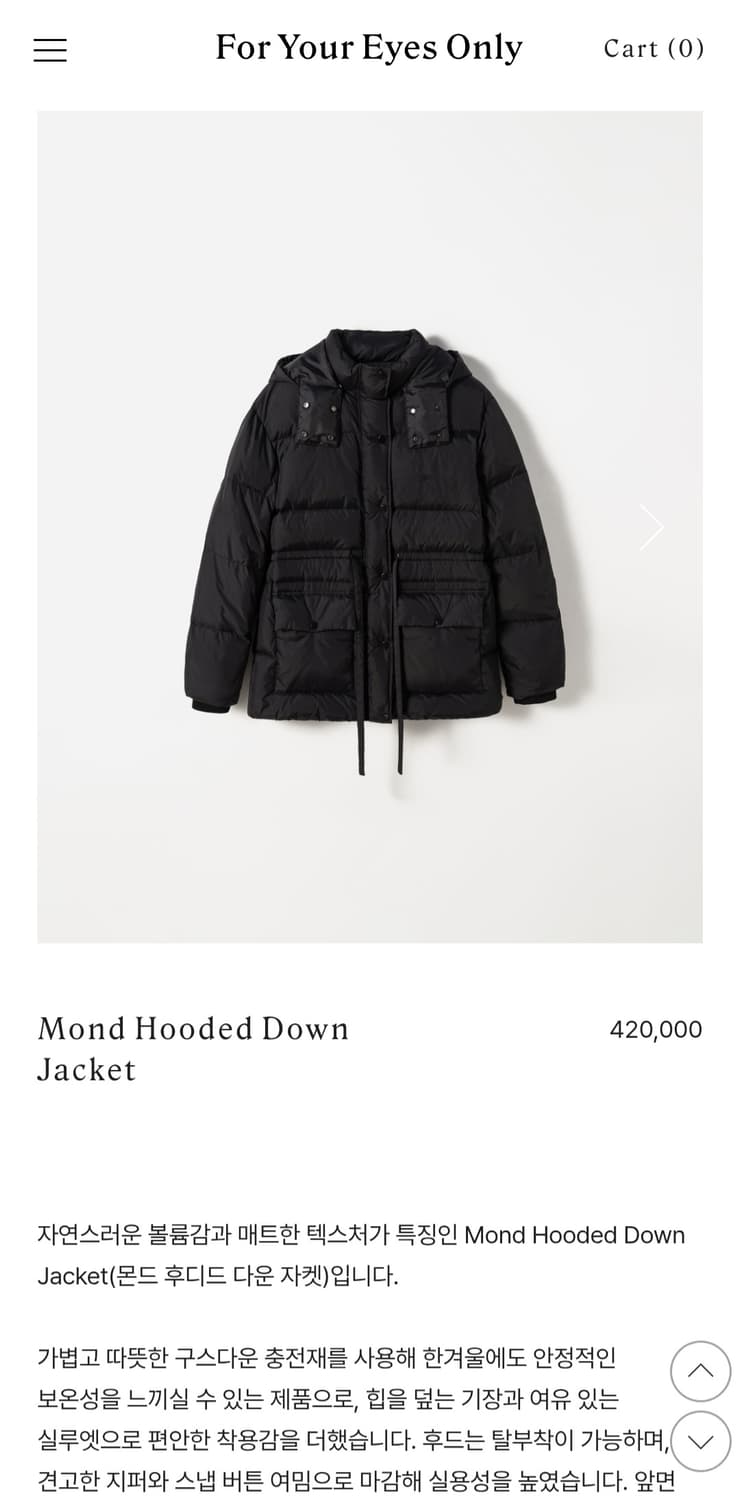Show the next product image with the right arrow
This screenshot has height=1500, width=740.
tap(652, 527)
